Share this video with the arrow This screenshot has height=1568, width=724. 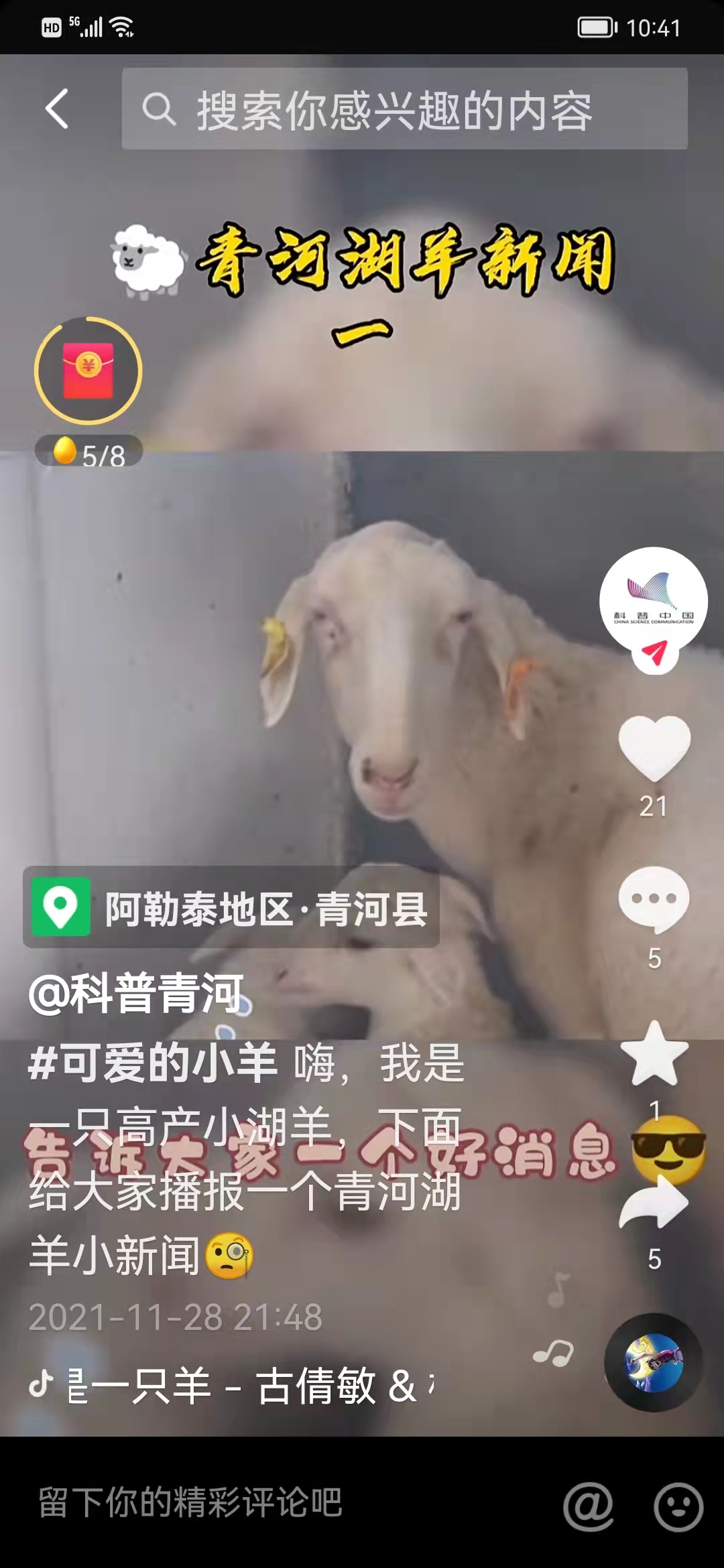[654, 1203]
